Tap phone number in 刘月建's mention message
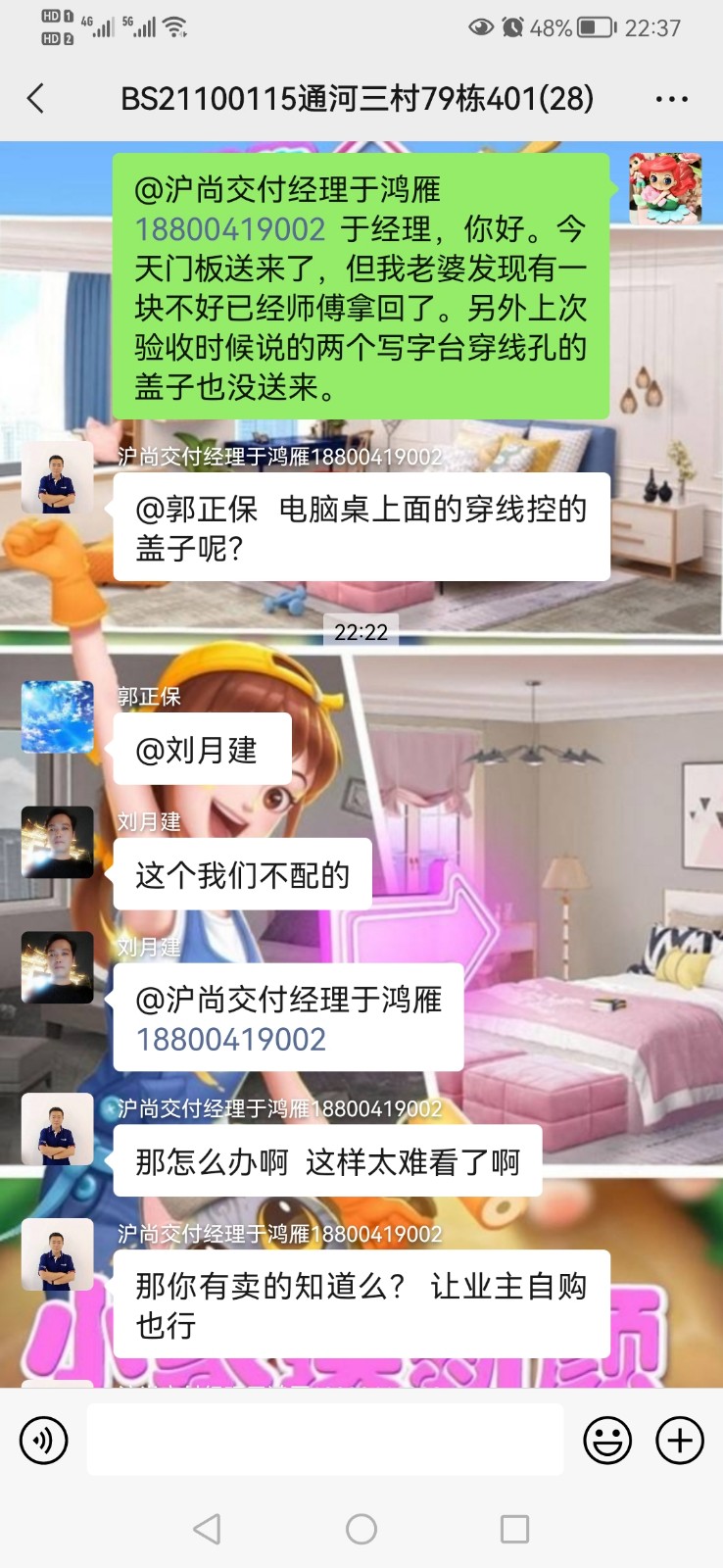The width and height of the screenshot is (723, 1568). [x=230, y=1040]
